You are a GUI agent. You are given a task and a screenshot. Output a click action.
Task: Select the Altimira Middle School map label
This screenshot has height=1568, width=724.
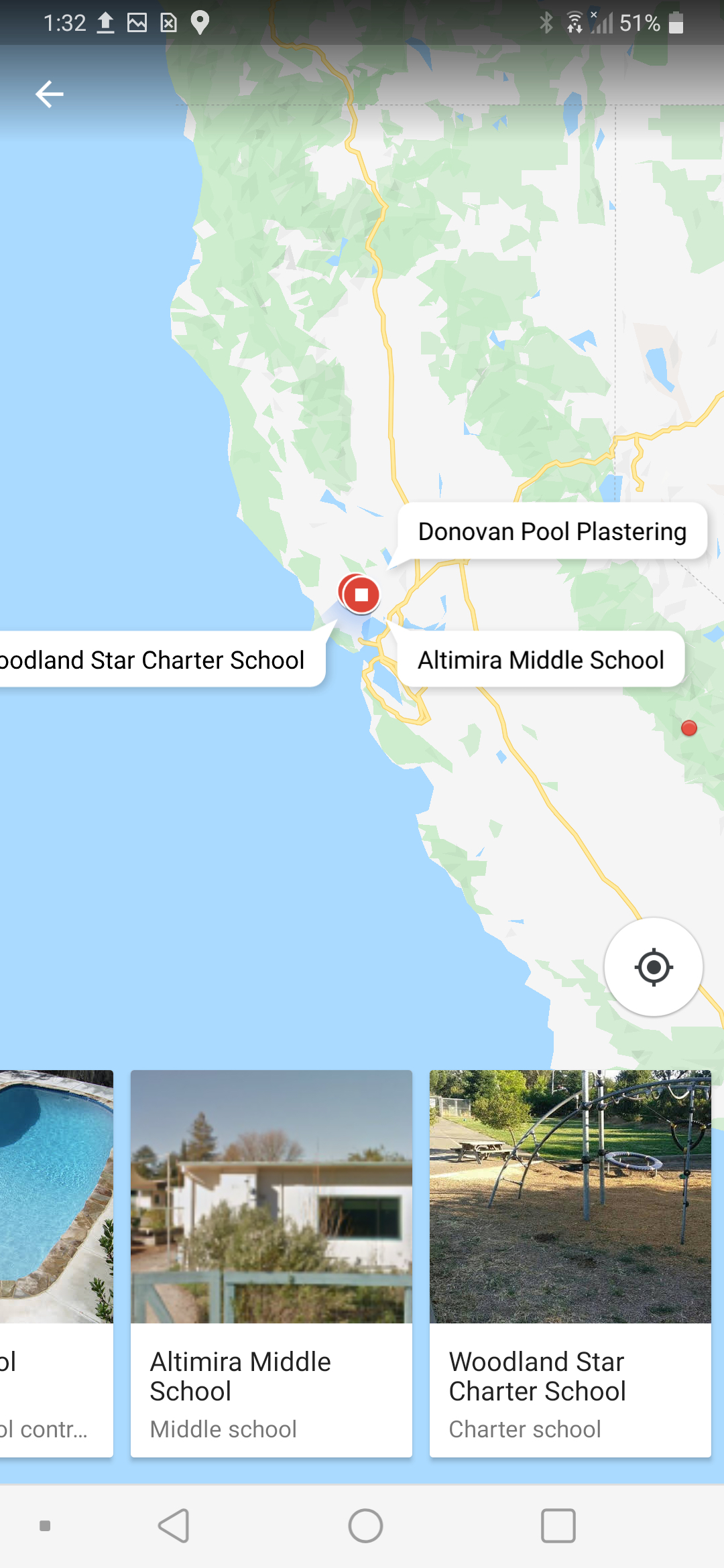541,659
